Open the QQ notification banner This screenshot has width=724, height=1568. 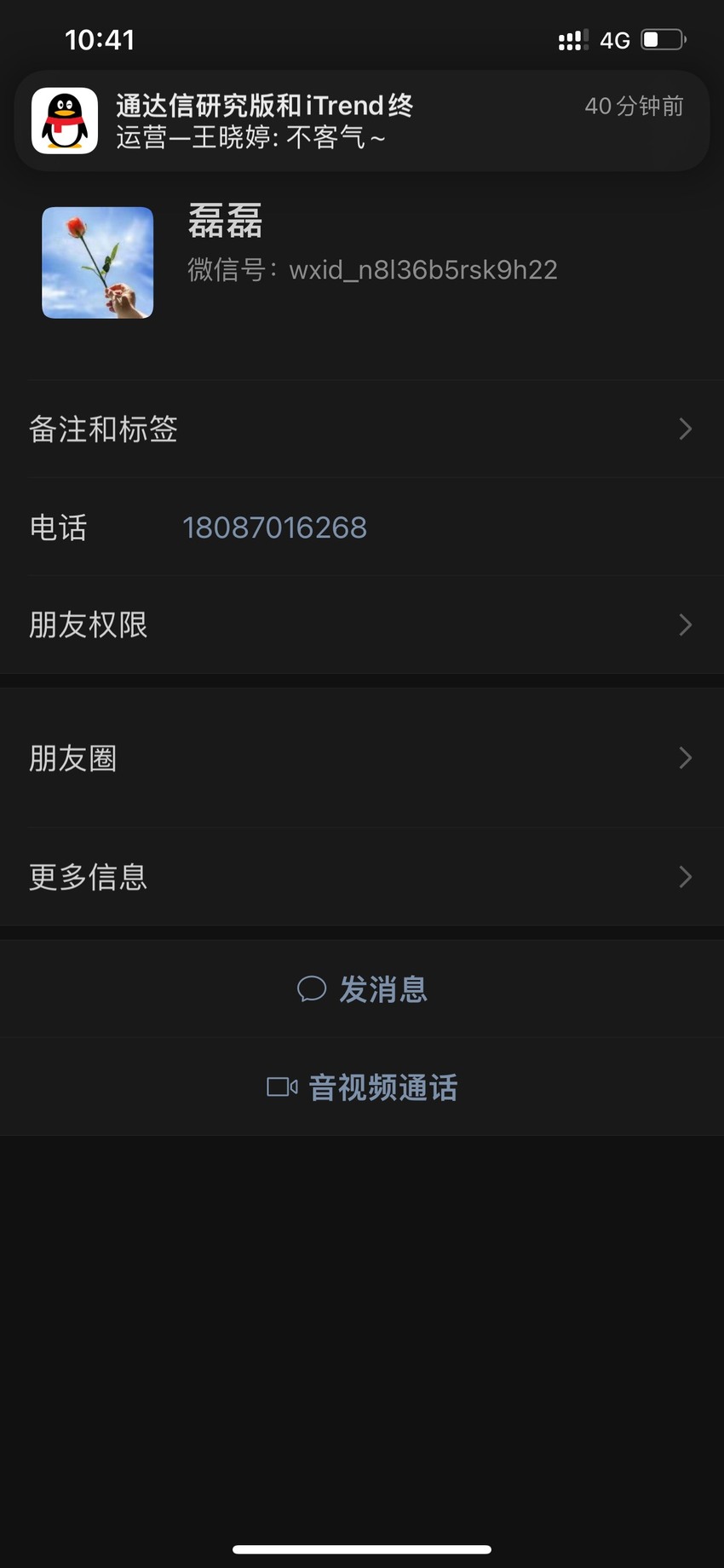(362, 121)
